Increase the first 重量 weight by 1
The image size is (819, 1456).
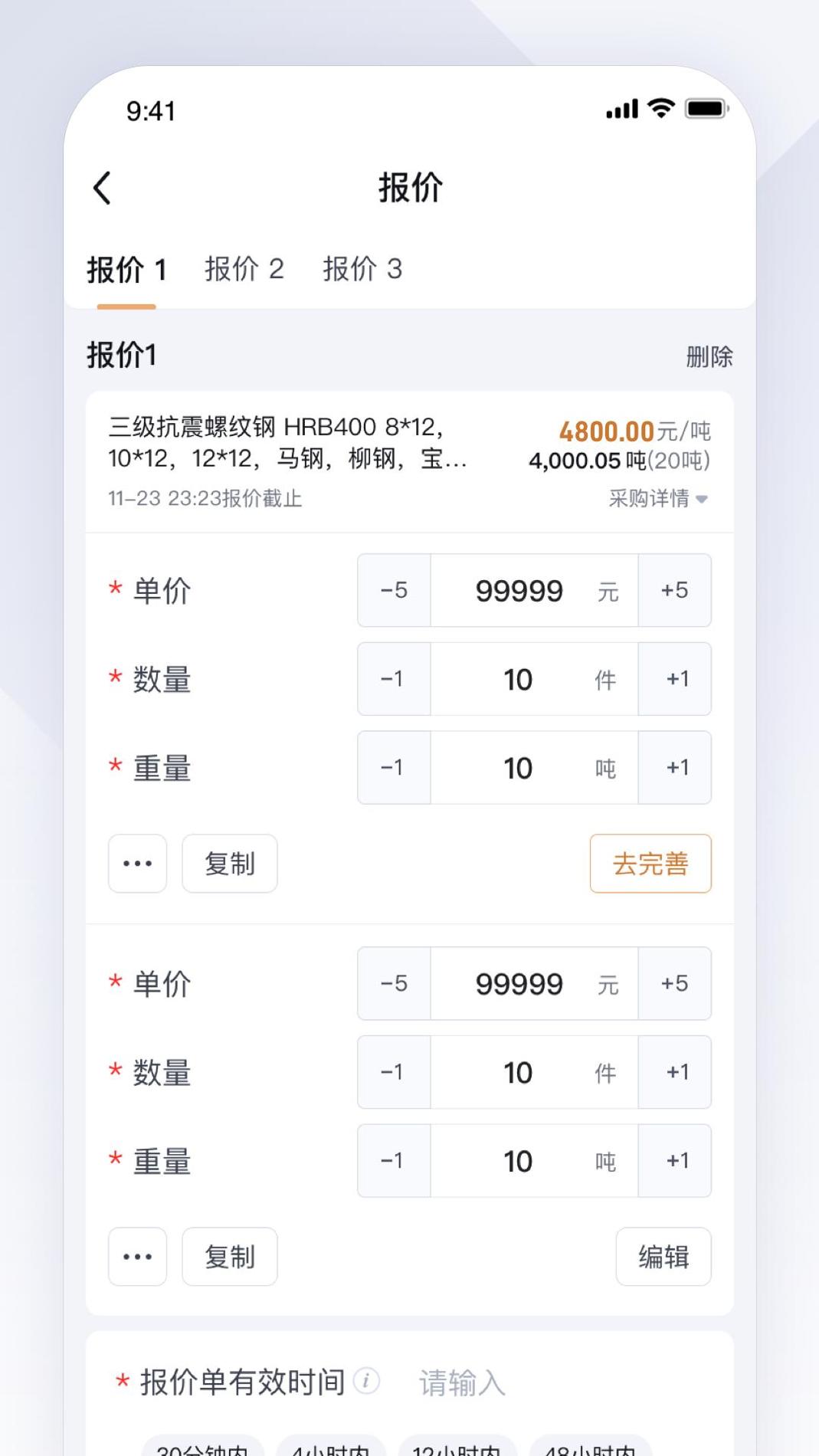pyautogui.click(x=674, y=767)
